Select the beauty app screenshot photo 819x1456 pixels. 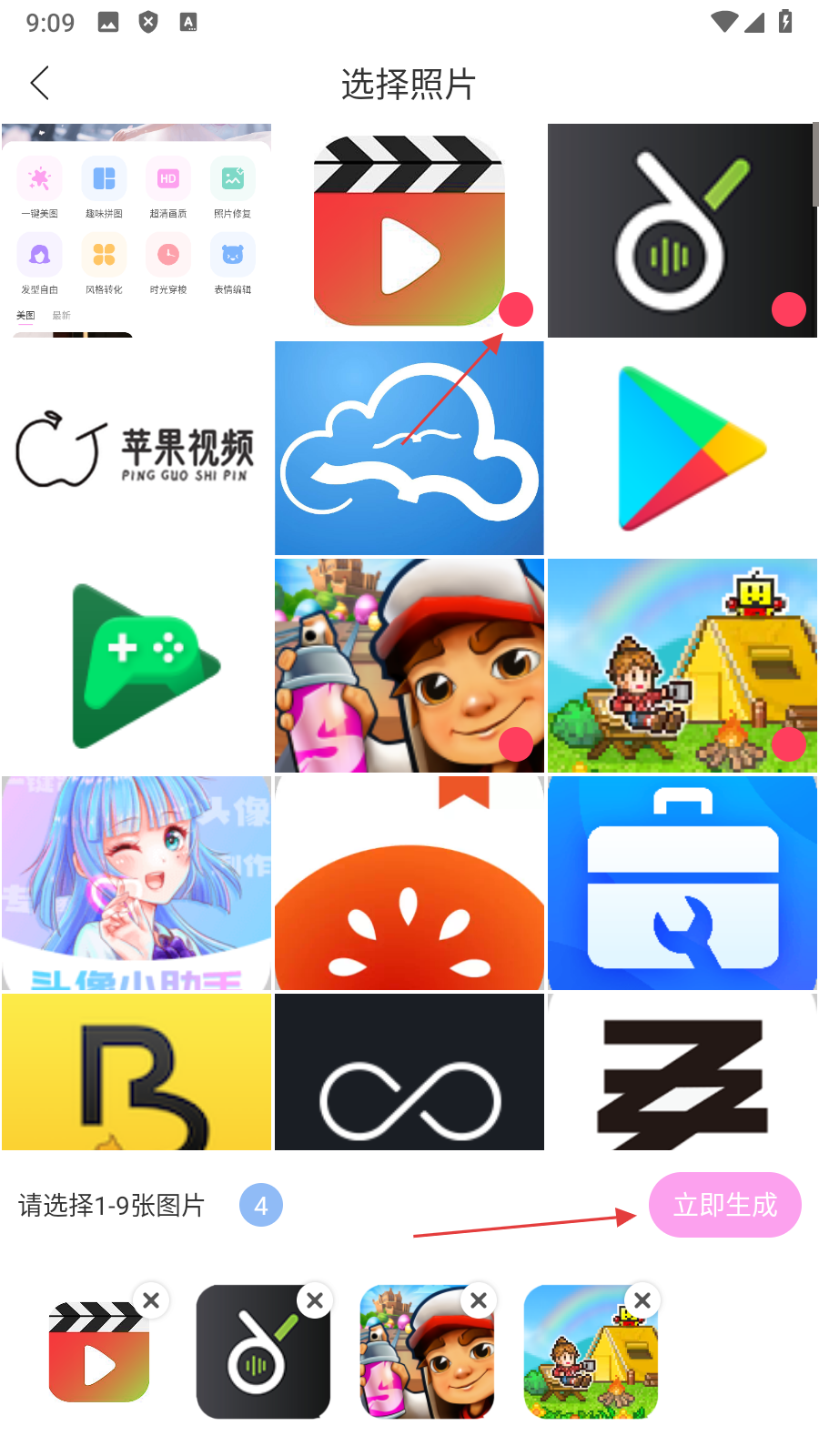click(x=136, y=230)
